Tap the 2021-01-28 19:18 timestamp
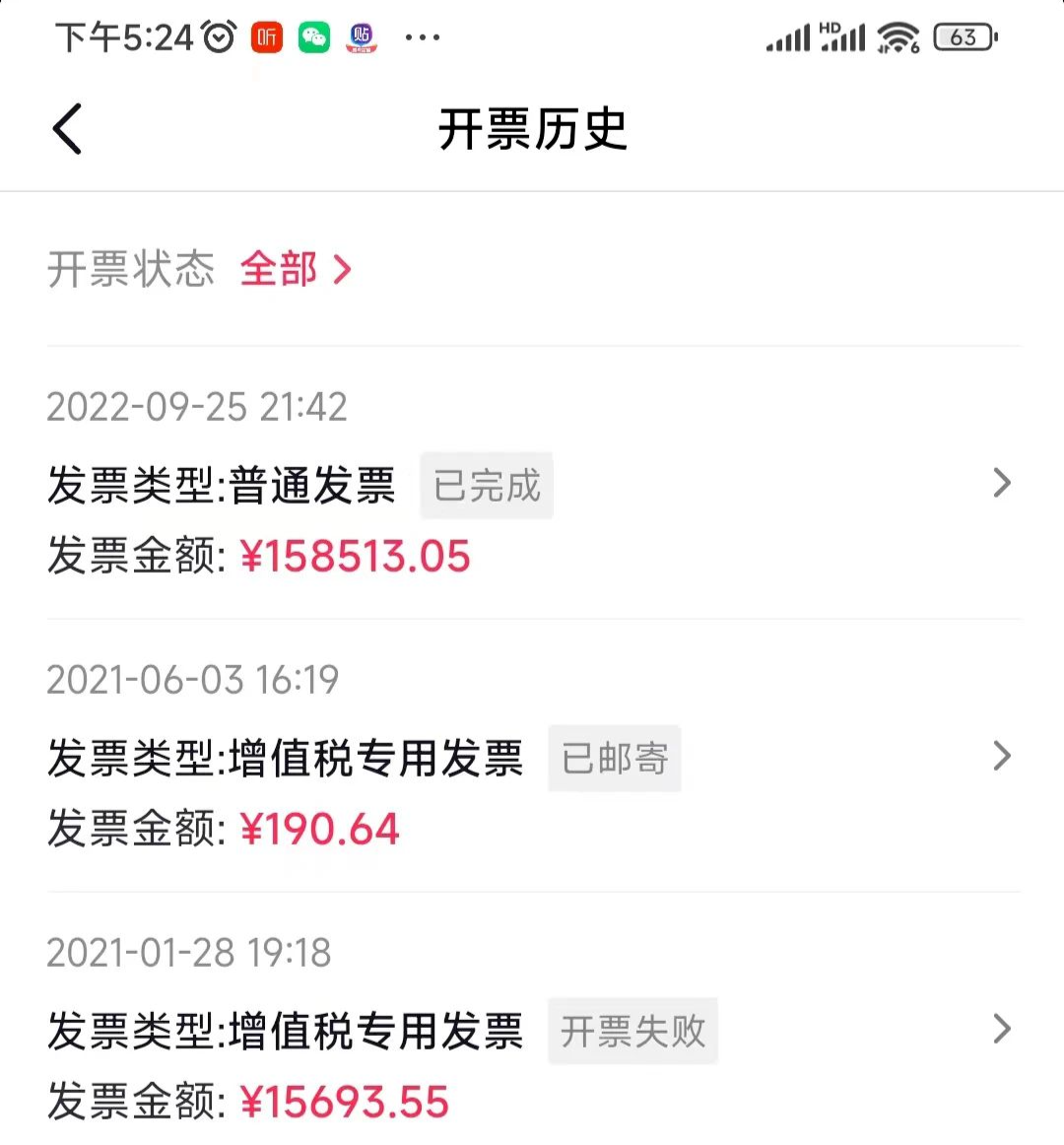The width and height of the screenshot is (1064, 1145). 190,953
